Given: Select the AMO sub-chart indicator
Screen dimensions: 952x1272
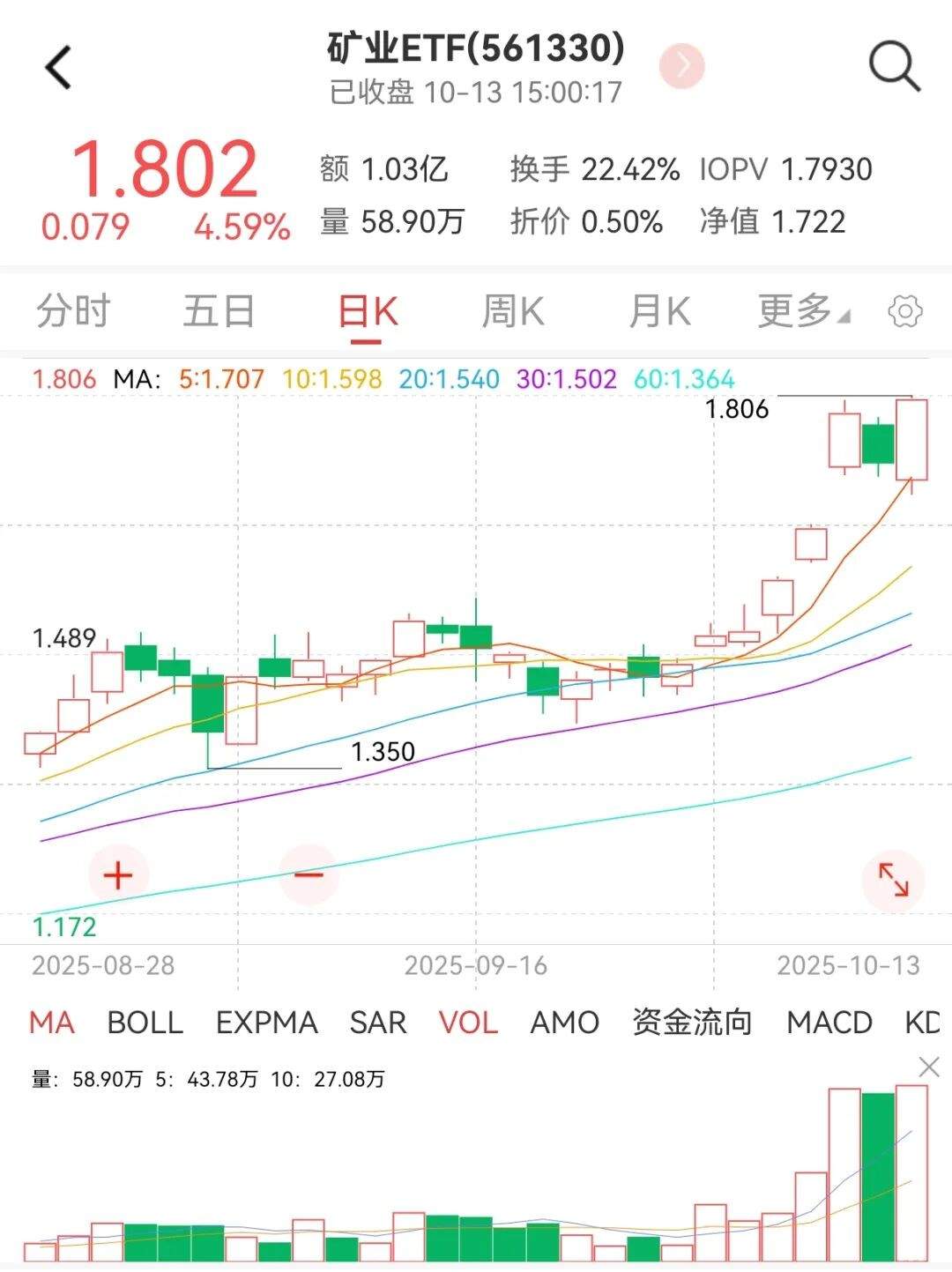Looking at the screenshot, I should coord(564,1023).
